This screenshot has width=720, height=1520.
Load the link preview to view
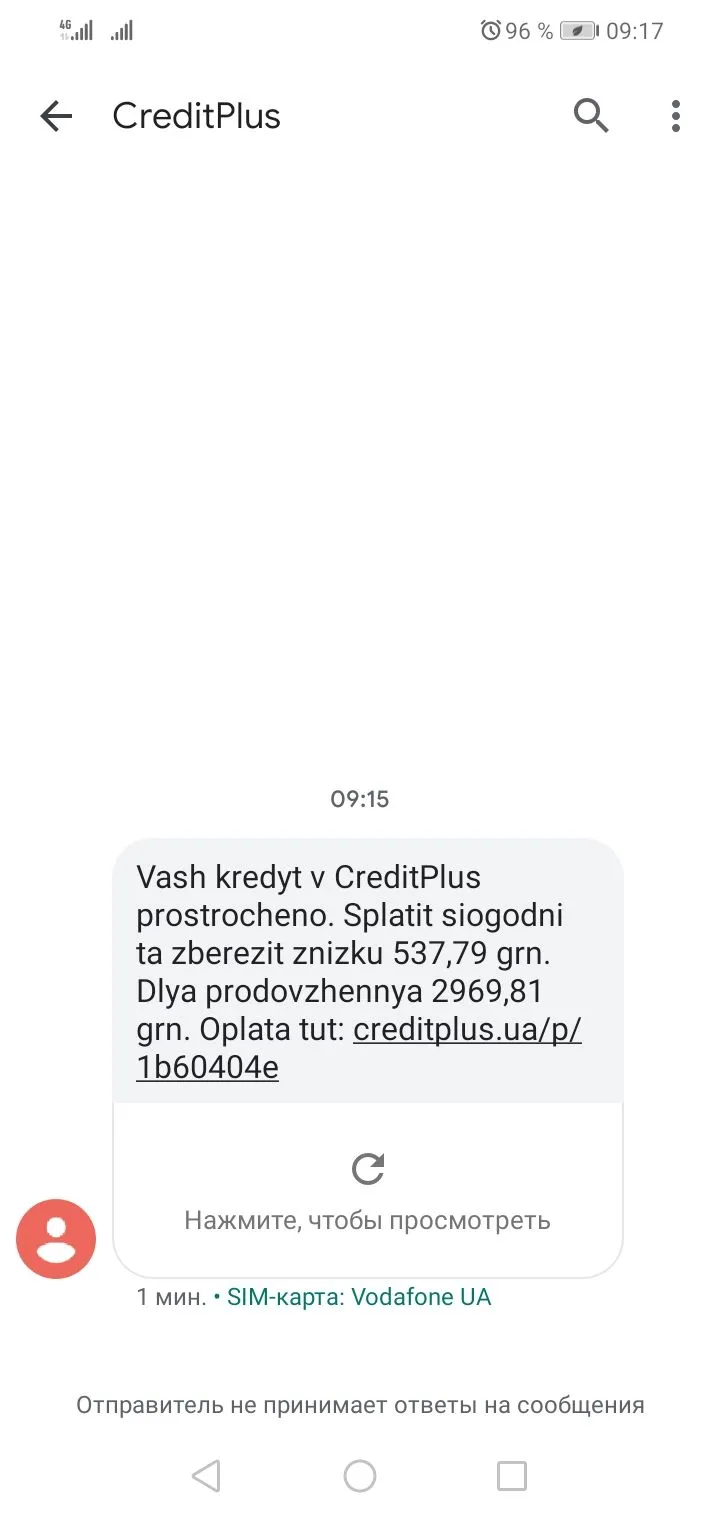coord(368,1190)
